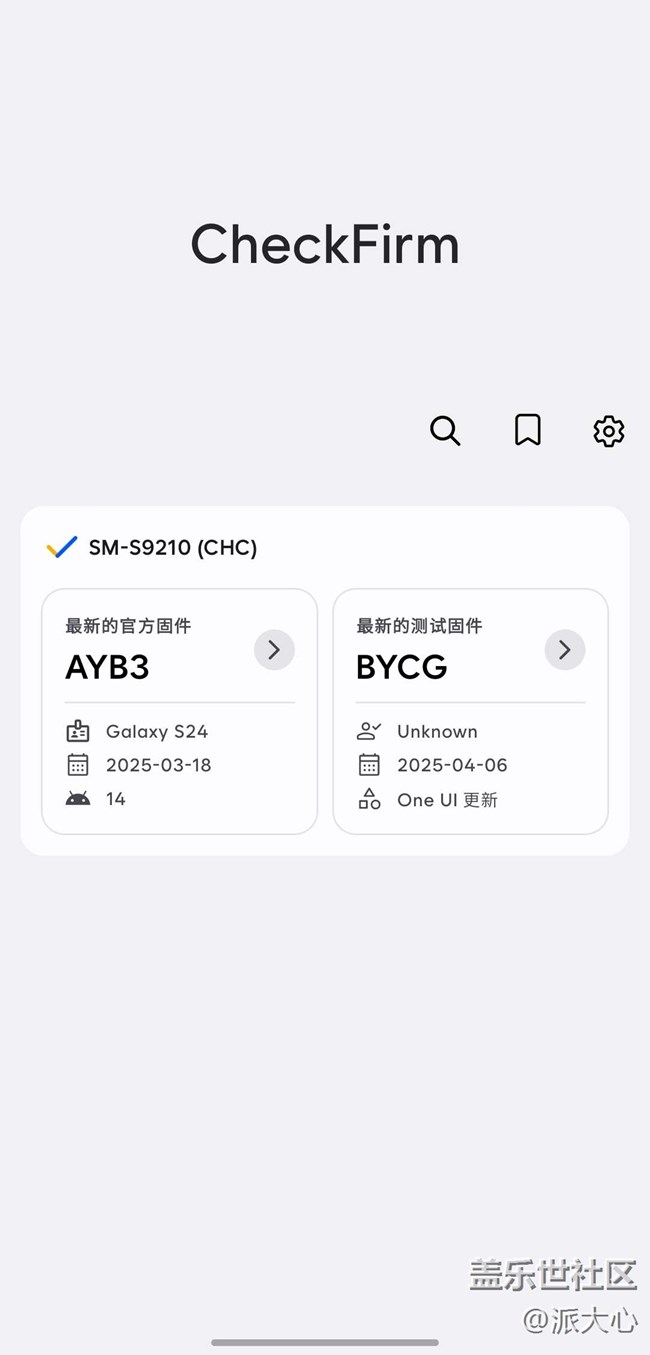Screen dimensions: 650x1355
Task: Open the settings gear
Action: (609, 431)
